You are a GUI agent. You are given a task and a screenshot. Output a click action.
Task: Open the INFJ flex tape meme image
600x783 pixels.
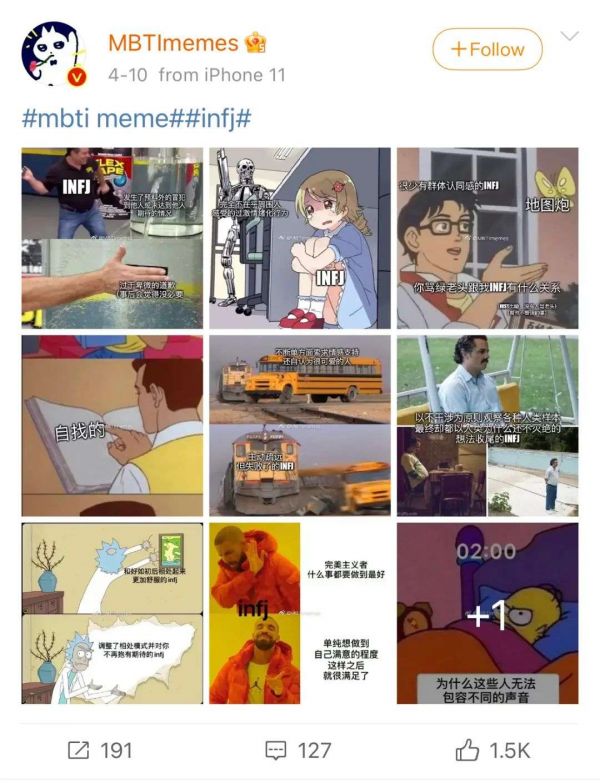112,238
